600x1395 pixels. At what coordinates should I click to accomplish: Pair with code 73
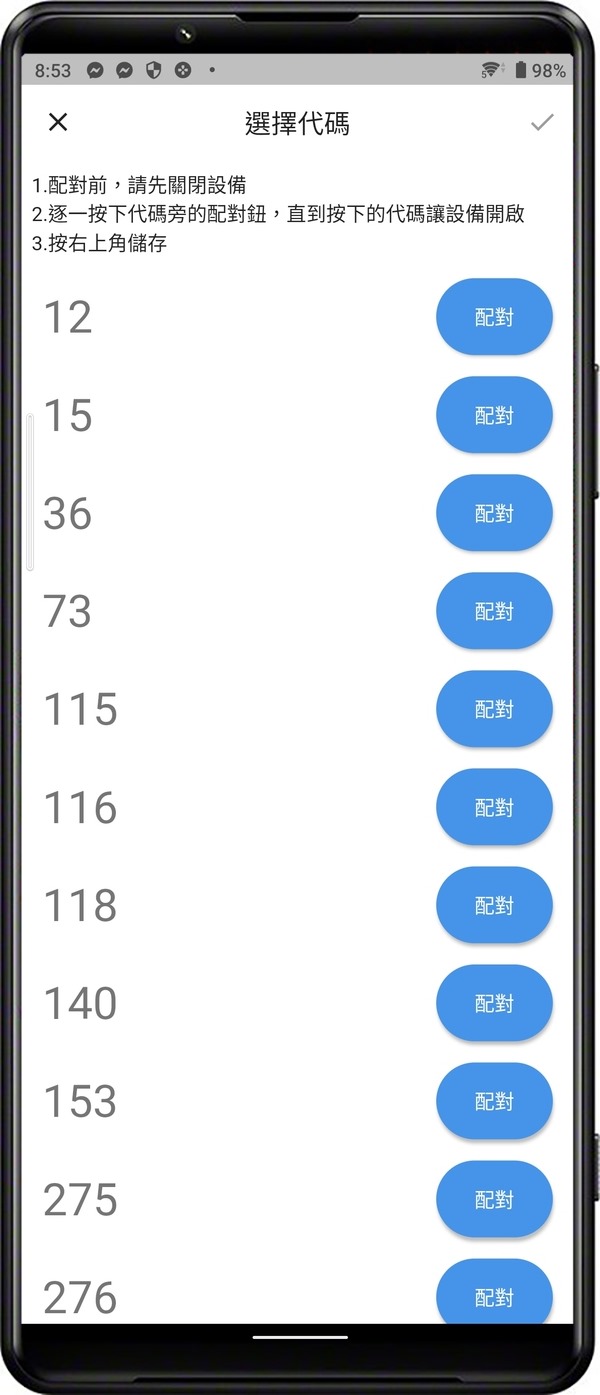(494, 611)
